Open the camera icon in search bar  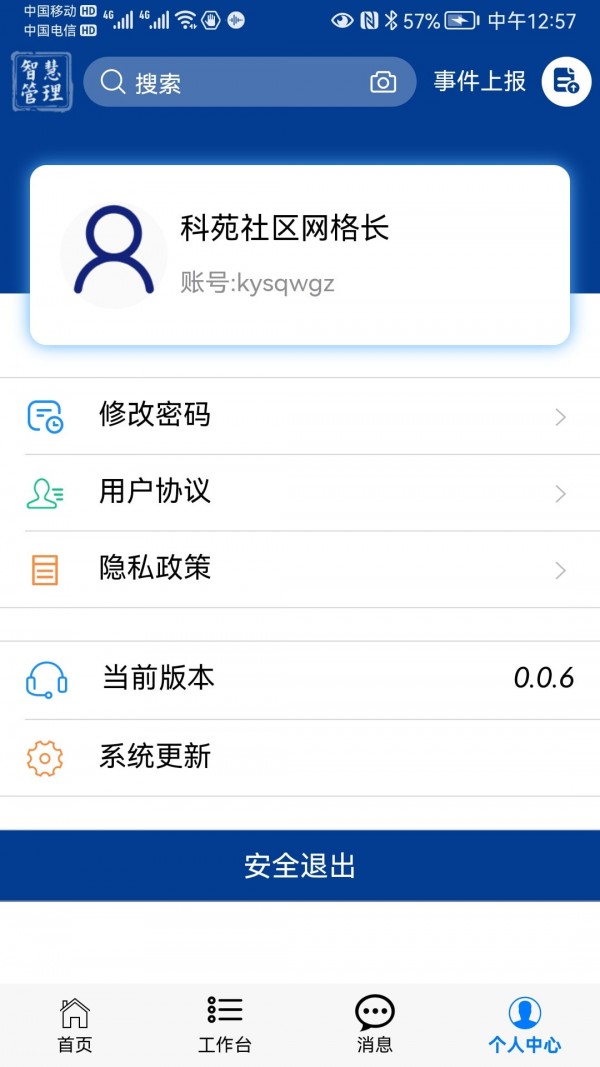[383, 83]
